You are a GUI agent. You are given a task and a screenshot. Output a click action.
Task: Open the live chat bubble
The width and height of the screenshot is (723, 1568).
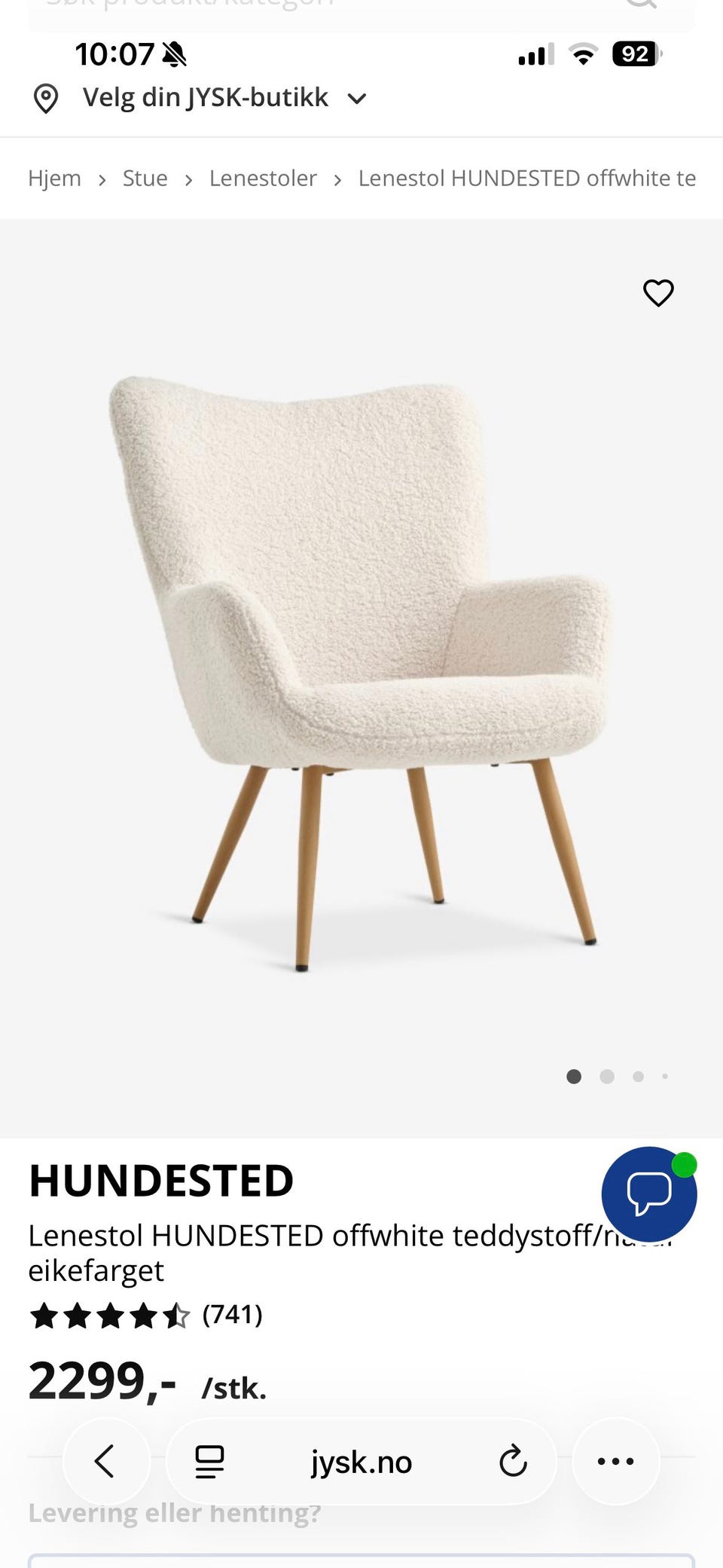[648, 1194]
